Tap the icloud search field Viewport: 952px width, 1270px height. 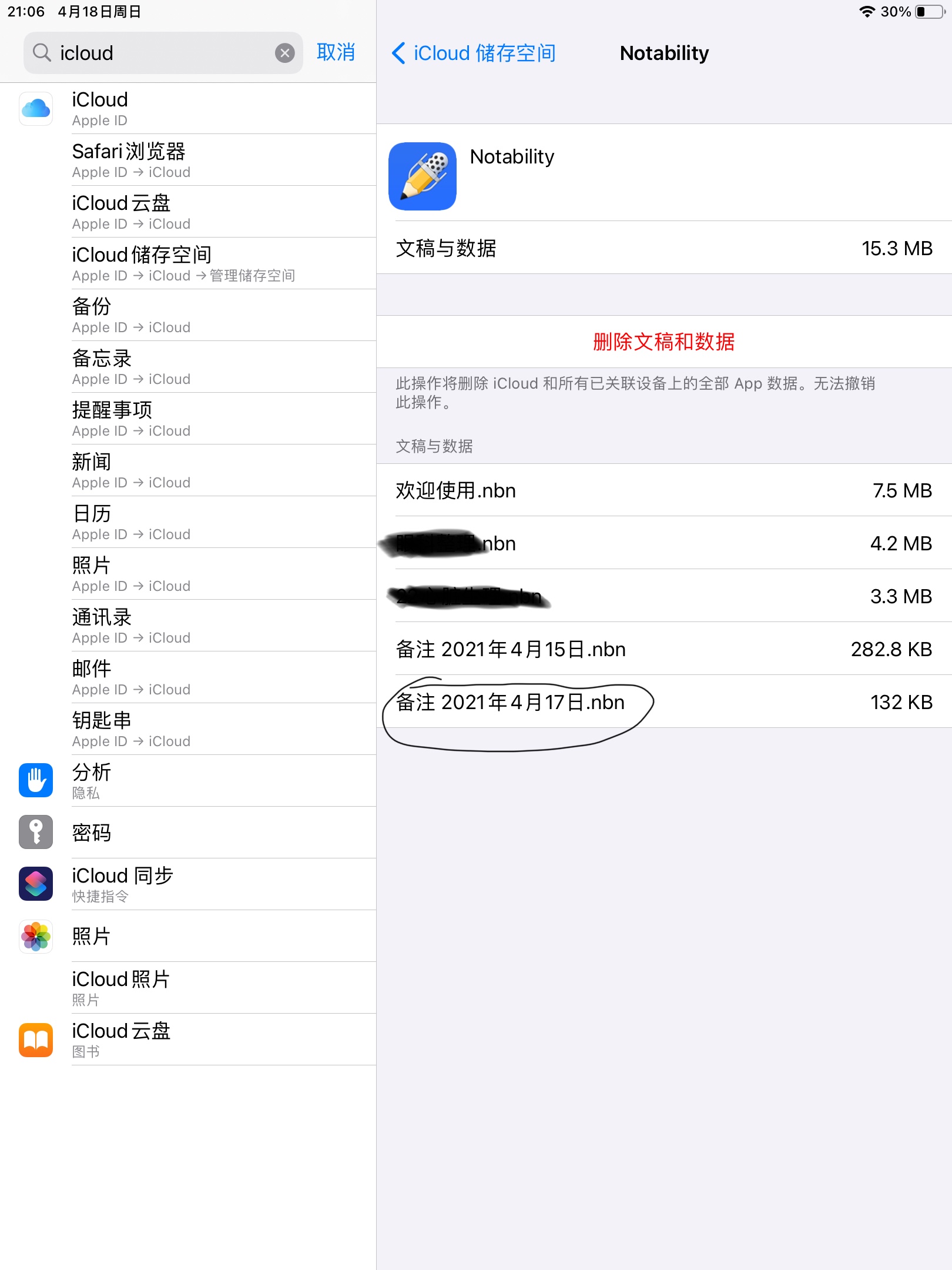click(x=159, y=53)
